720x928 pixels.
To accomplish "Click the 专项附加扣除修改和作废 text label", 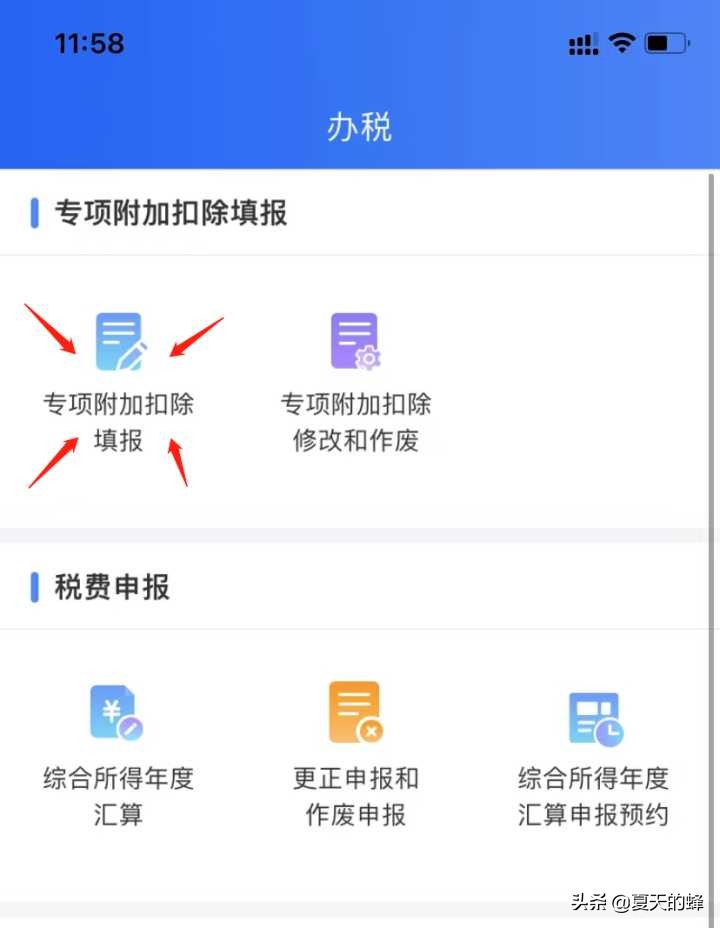I will pos(355,422).
